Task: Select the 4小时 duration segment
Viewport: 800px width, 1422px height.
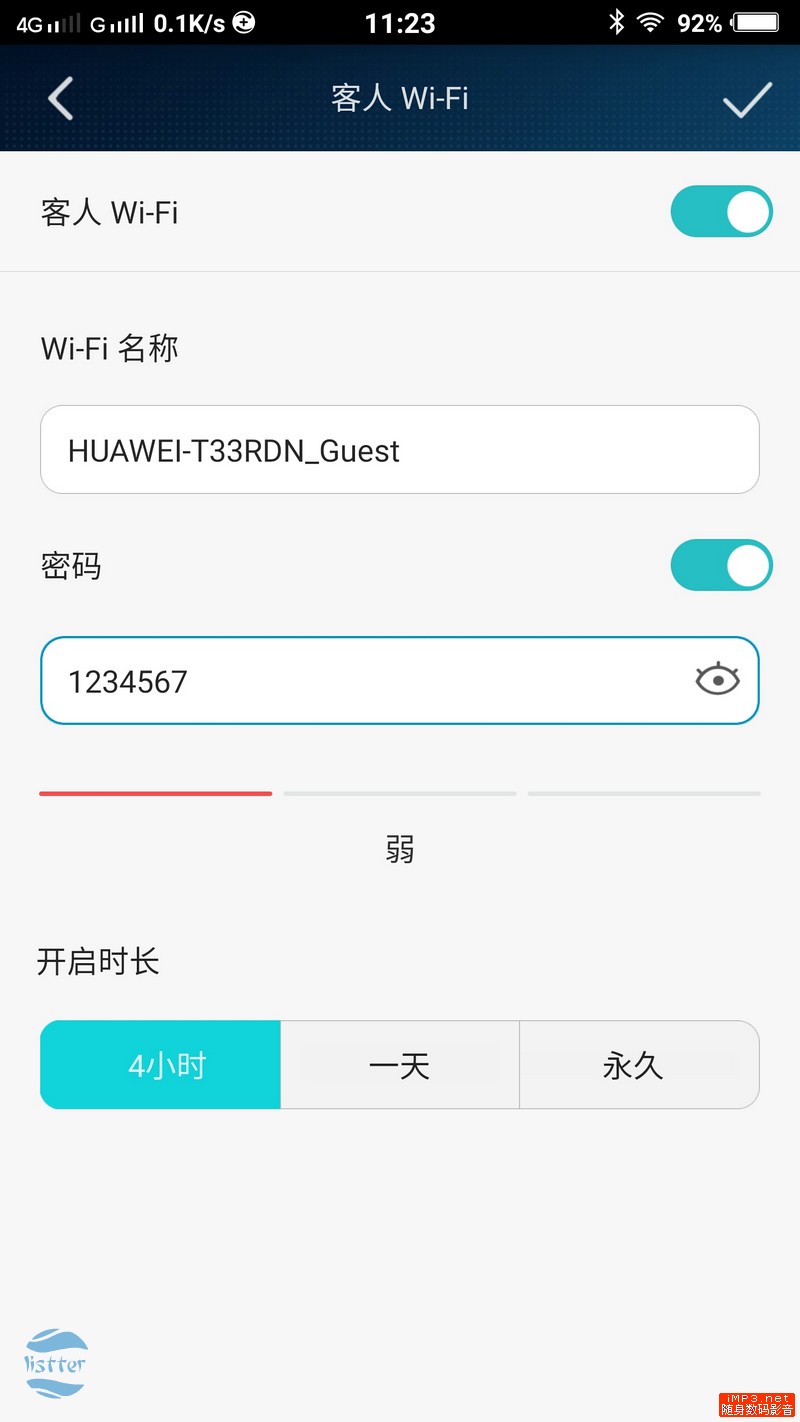Action: 160,1064
